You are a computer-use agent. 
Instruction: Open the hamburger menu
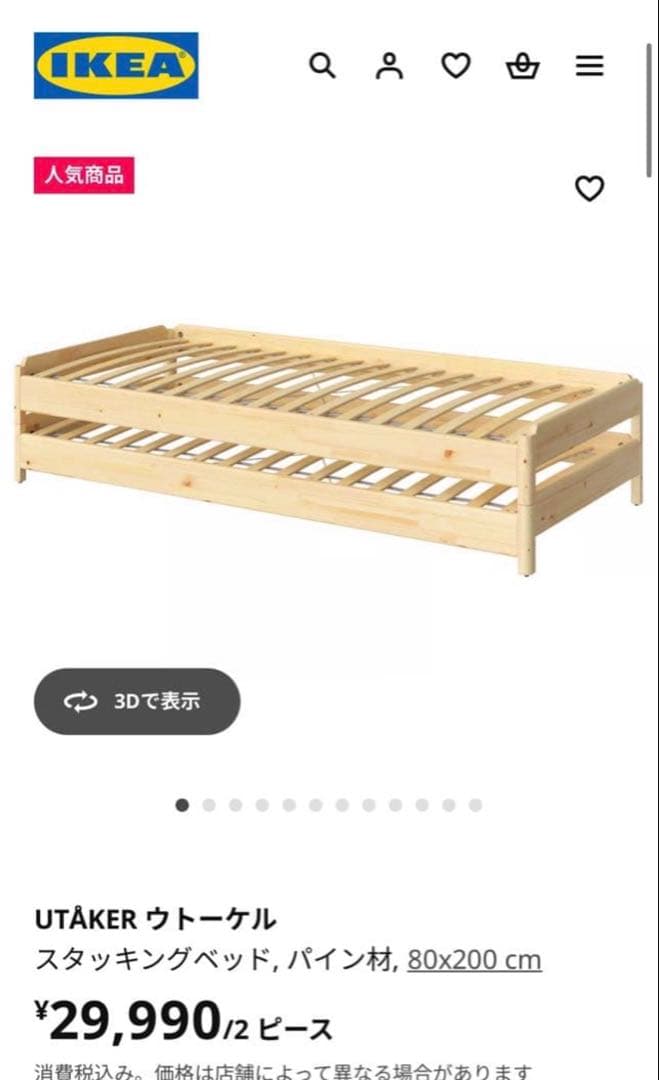point(590,66)
